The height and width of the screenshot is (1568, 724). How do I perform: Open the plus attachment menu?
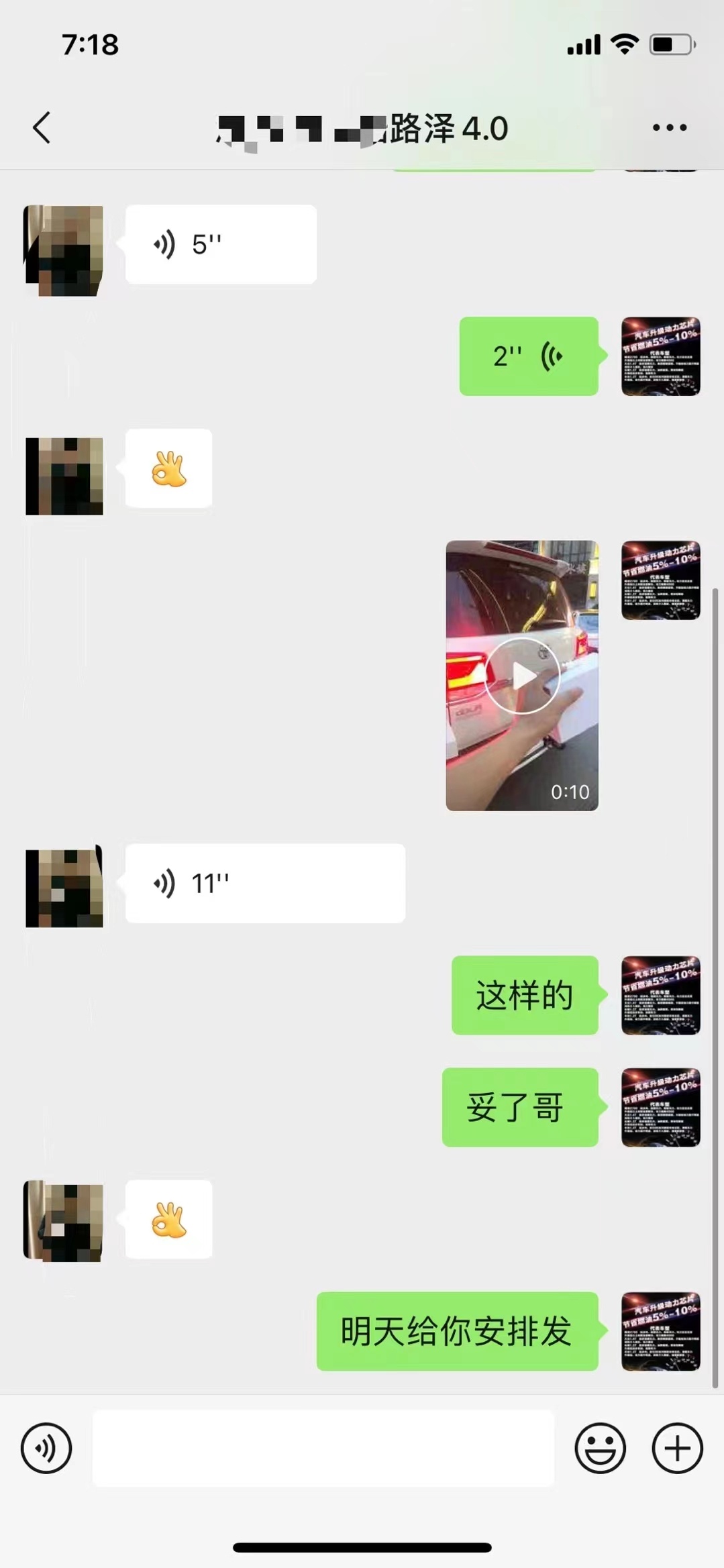[x=677, y=1448]
